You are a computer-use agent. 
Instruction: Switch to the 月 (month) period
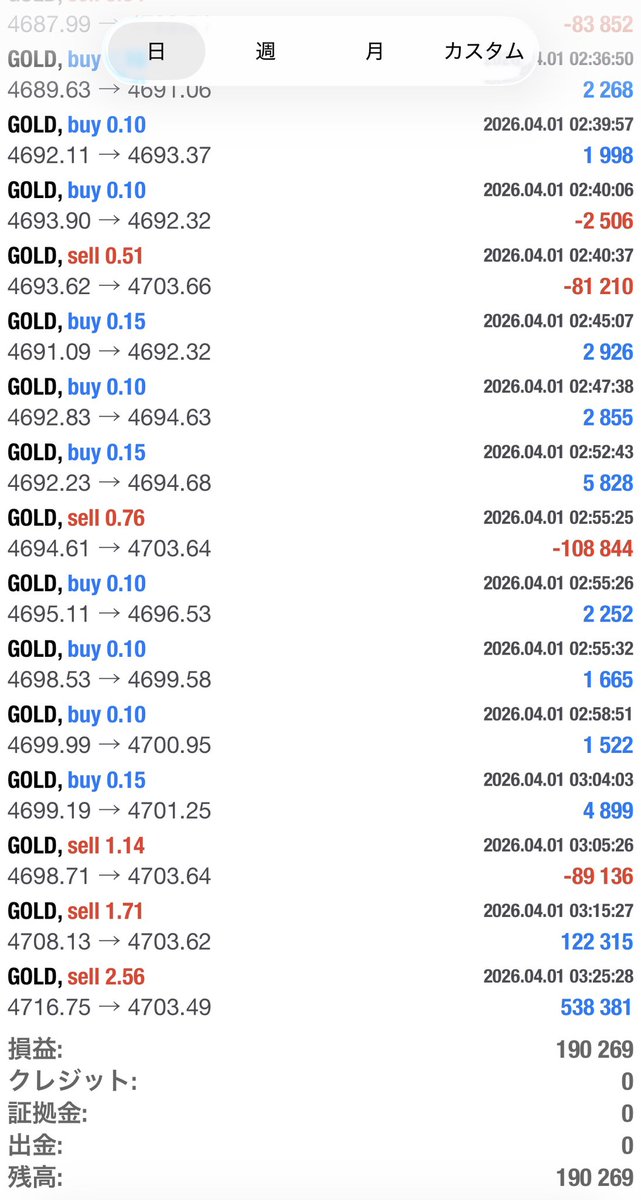(374, 52)
